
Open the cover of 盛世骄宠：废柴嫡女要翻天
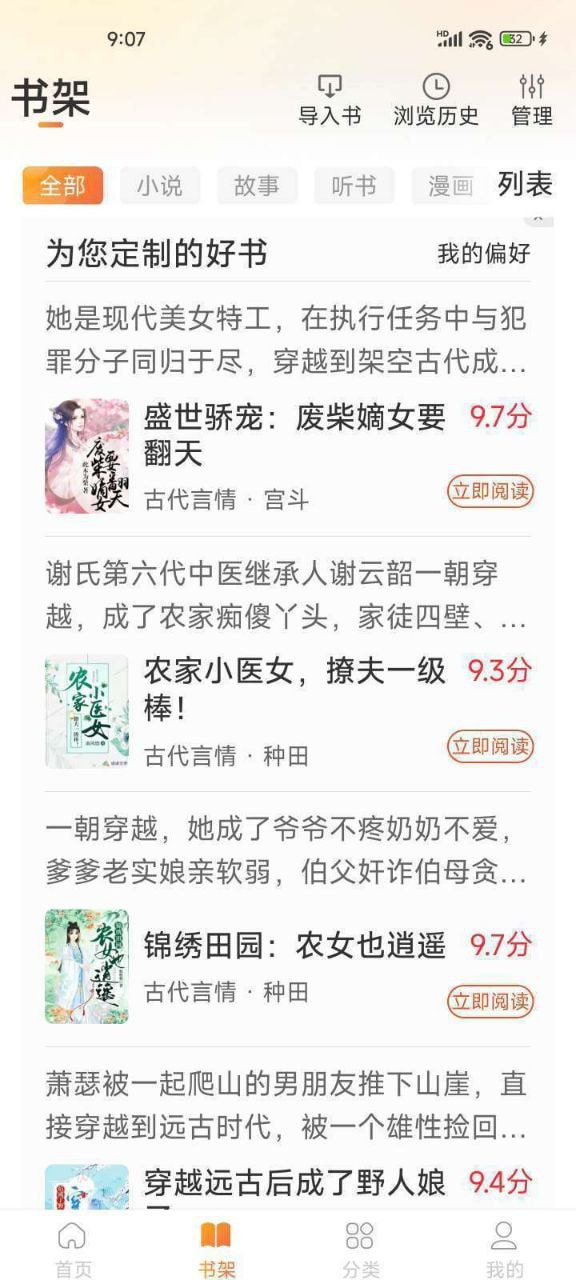click(x=87, y=456)
